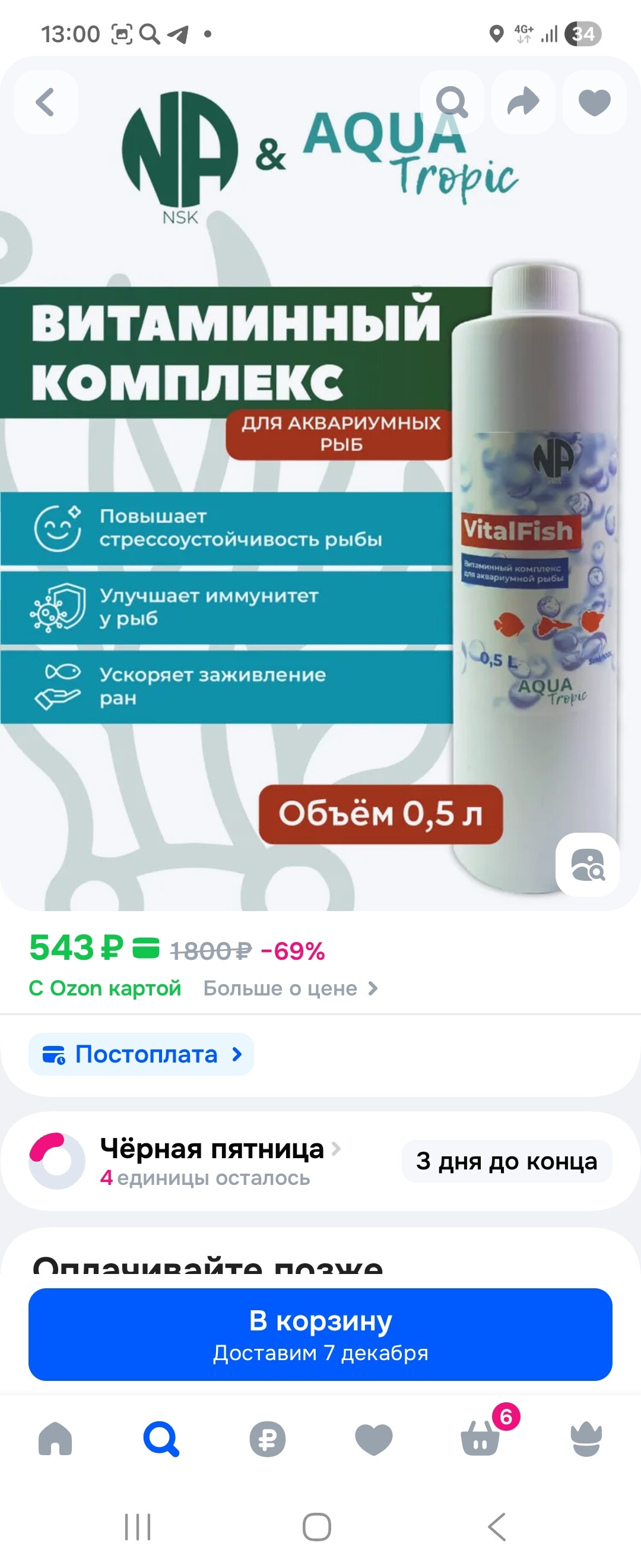Go back using the top arrow
This screenshot has width=641, height=1568.
[x=46, y=102]
